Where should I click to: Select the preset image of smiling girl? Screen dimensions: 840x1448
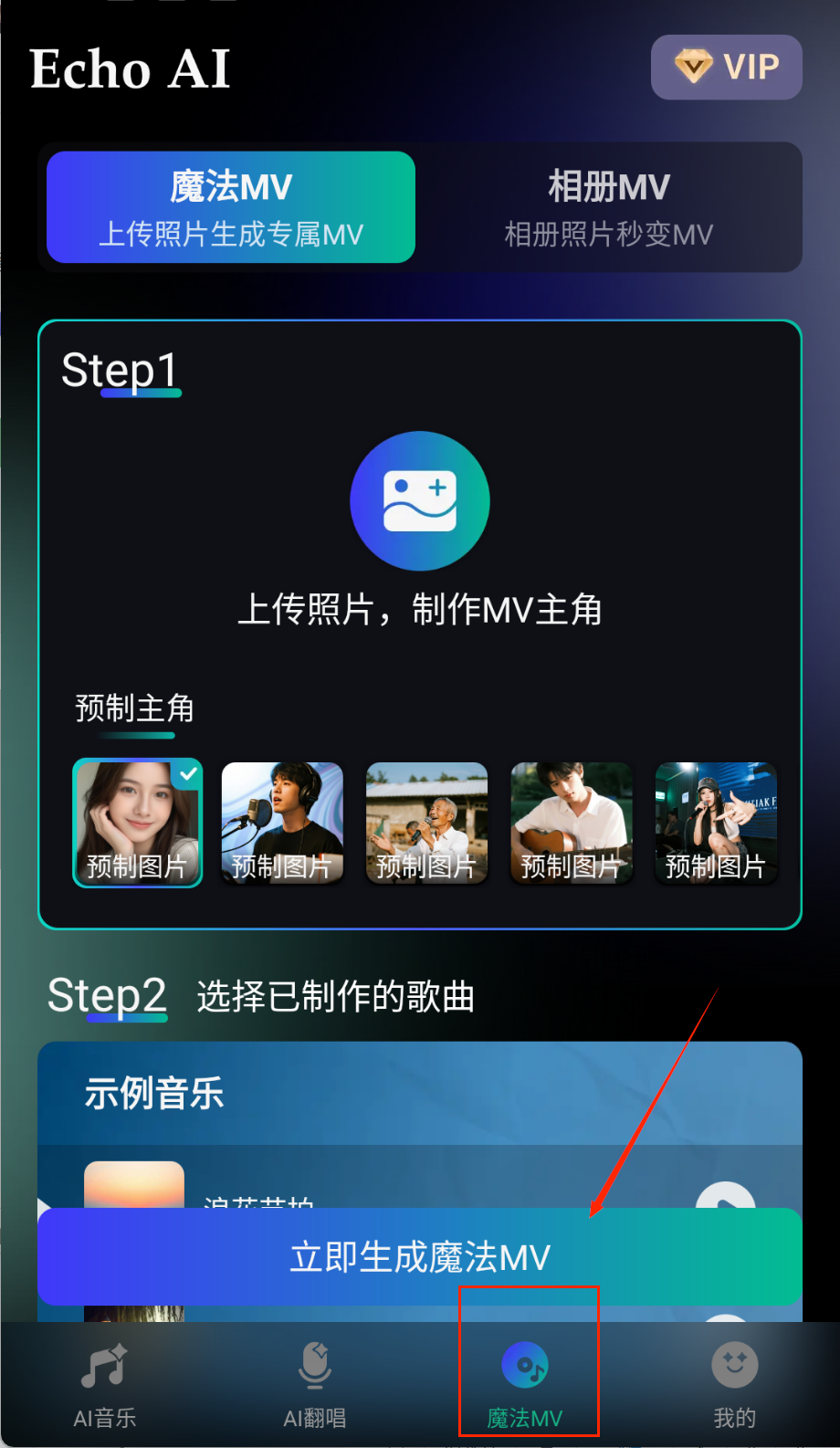click(x=137, y=823)
